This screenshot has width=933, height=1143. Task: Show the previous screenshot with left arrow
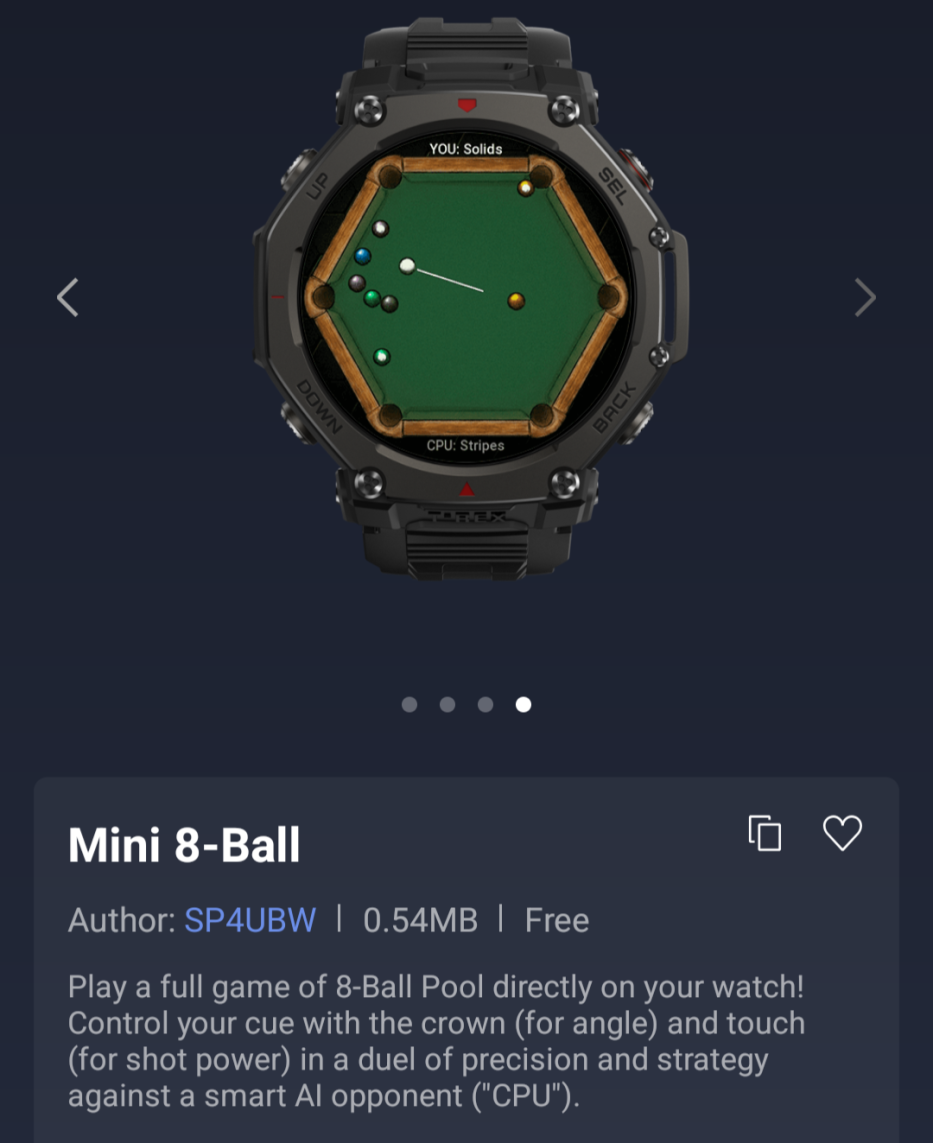[68, 298]
